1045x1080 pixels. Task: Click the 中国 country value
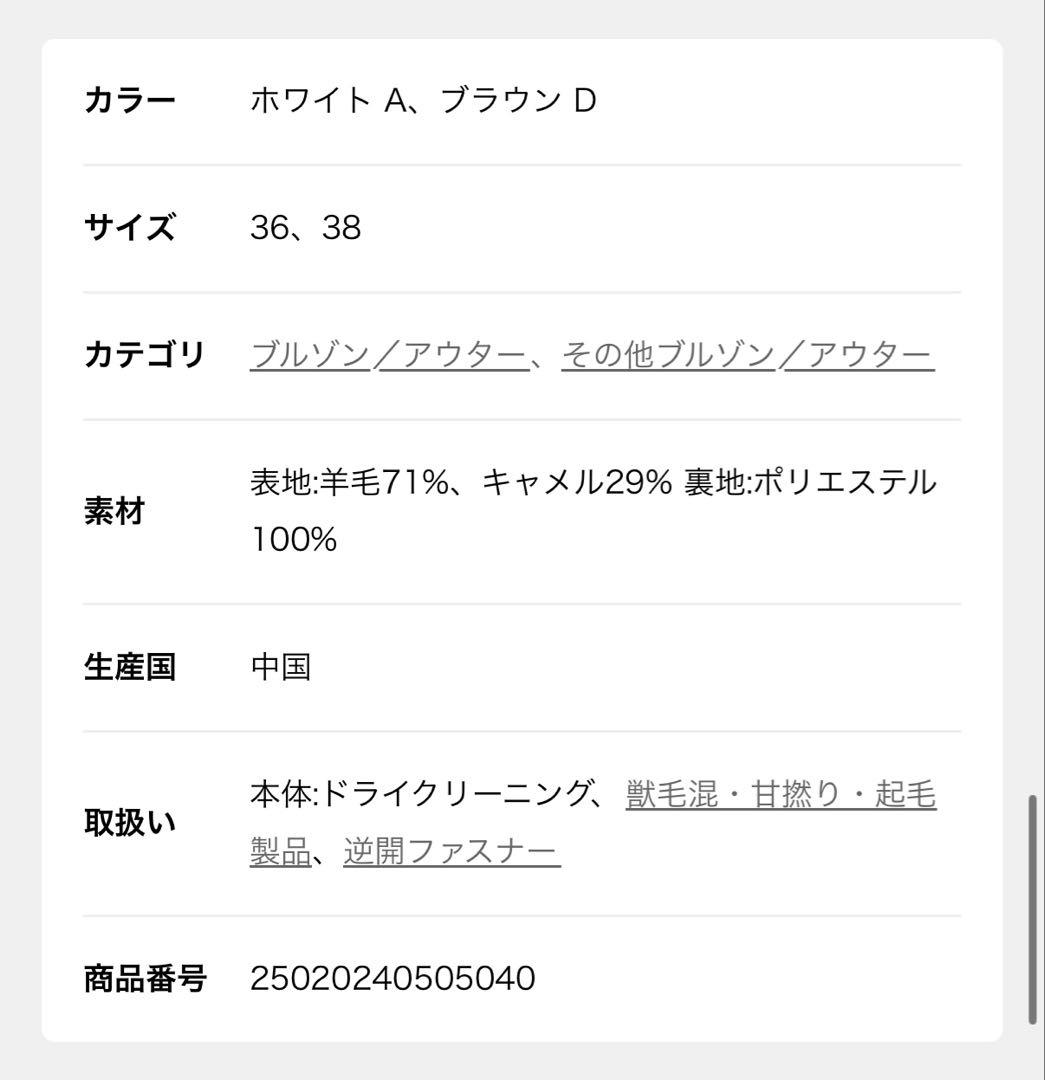(x=281, y=666)
